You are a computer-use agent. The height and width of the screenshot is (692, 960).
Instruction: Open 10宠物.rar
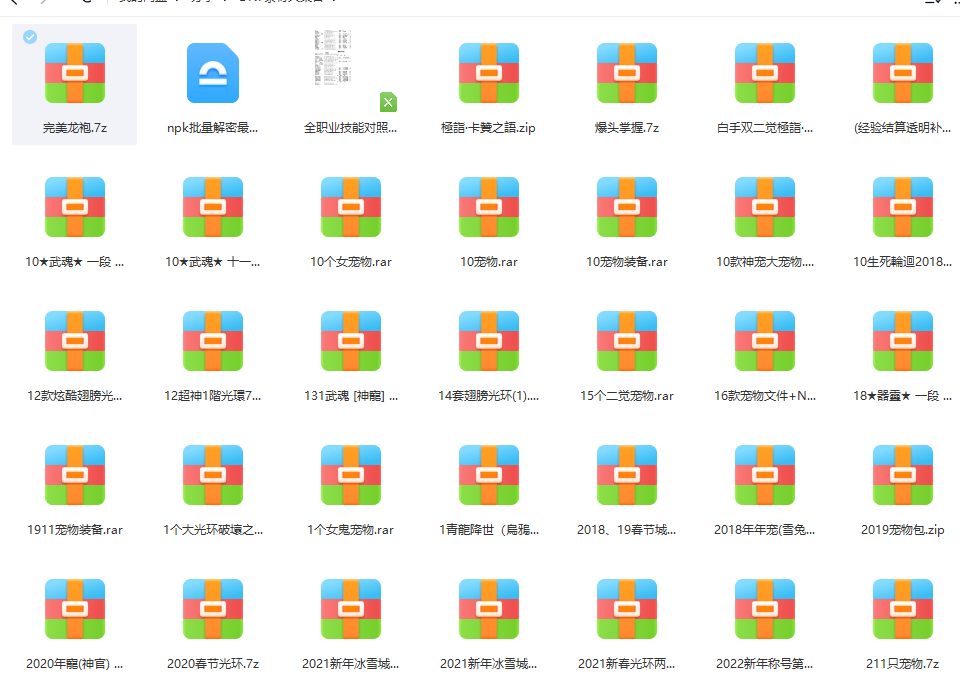(489, 207)
